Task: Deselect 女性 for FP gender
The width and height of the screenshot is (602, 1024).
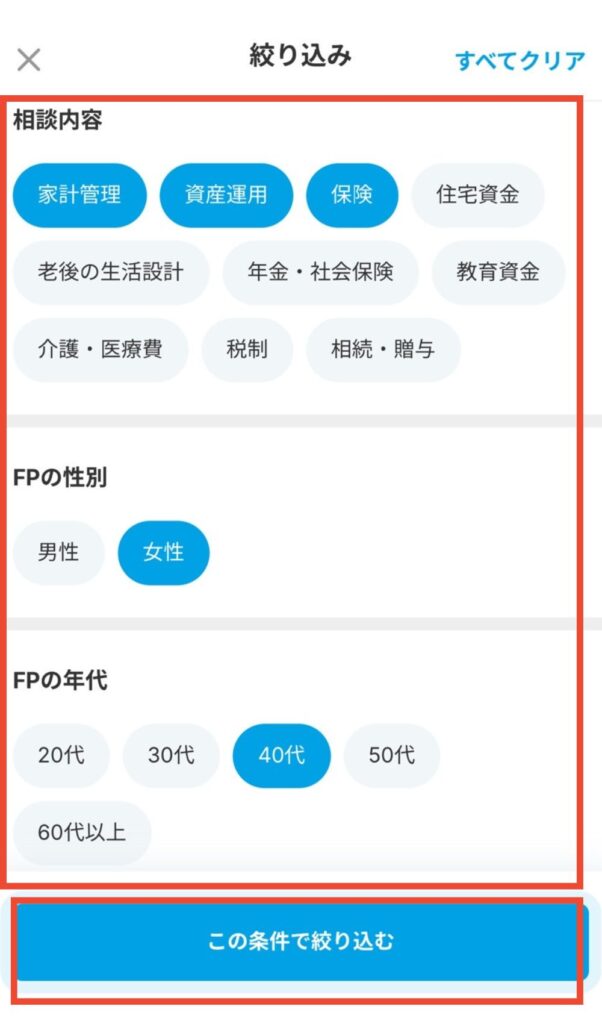Action: pos(163,552)
